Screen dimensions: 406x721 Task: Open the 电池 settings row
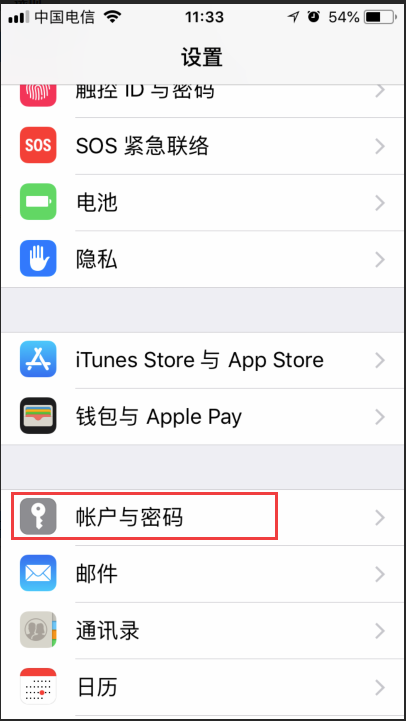coord(203,202)
